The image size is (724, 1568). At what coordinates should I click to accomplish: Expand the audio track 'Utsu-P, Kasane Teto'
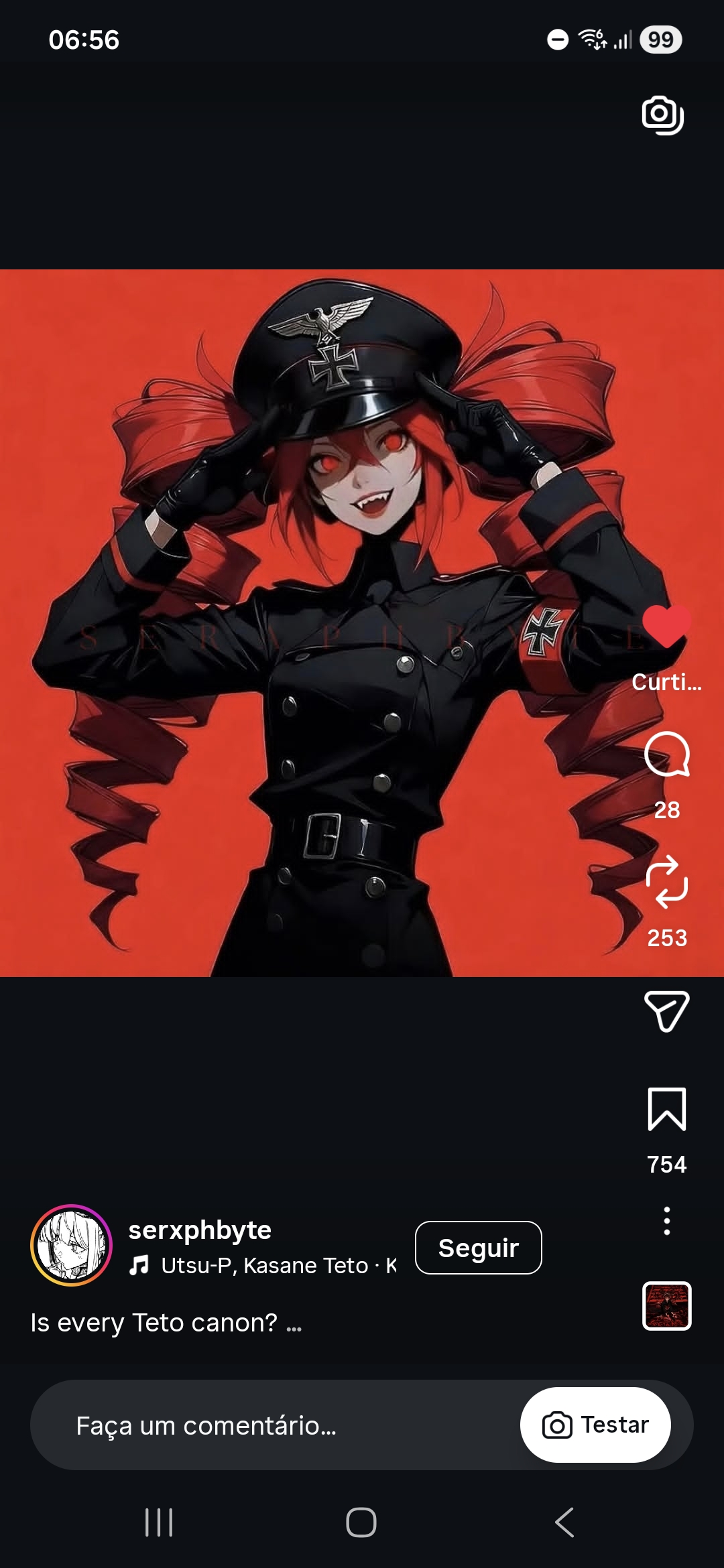click(x=268, y=1264)
